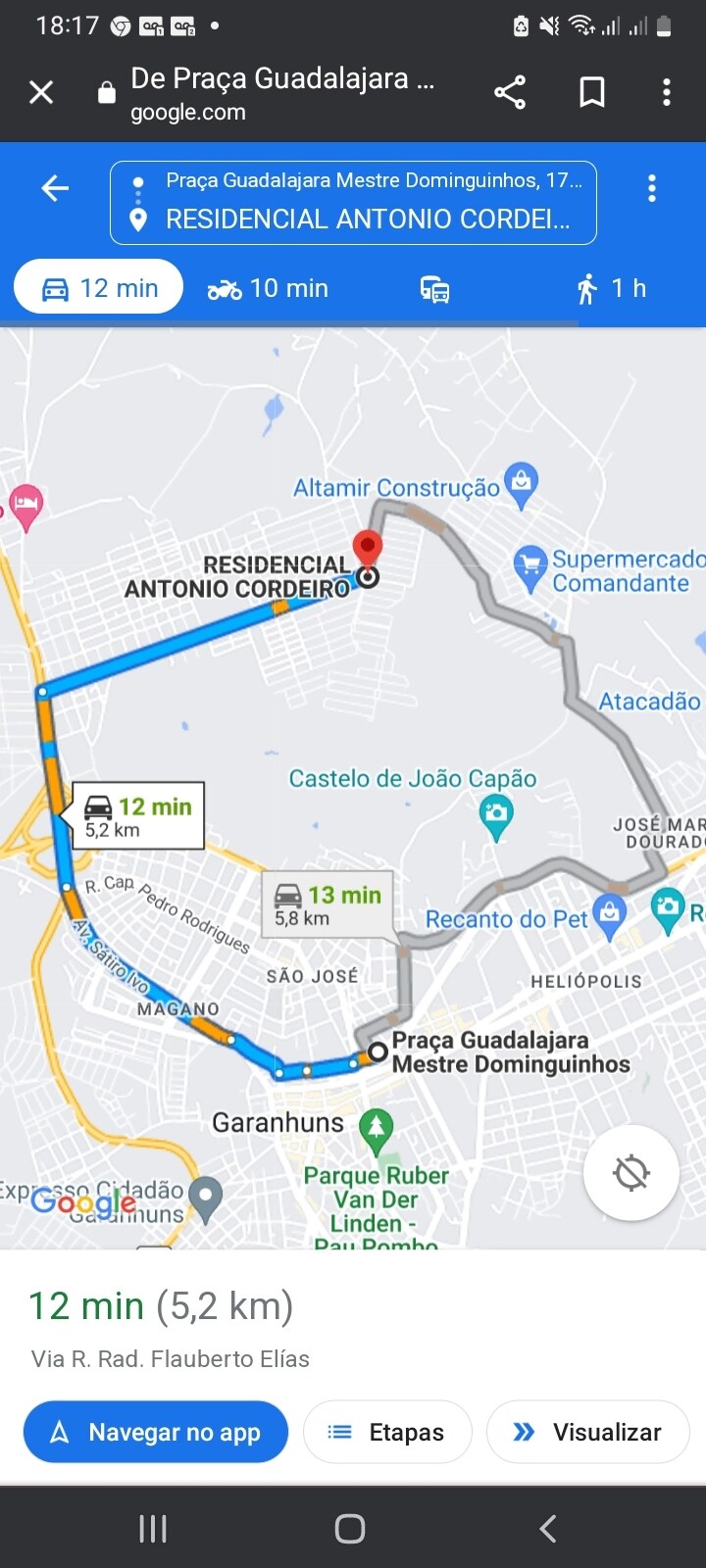Close the browser custom tab
Screen dimensions: 706x1568
(41, 92)
